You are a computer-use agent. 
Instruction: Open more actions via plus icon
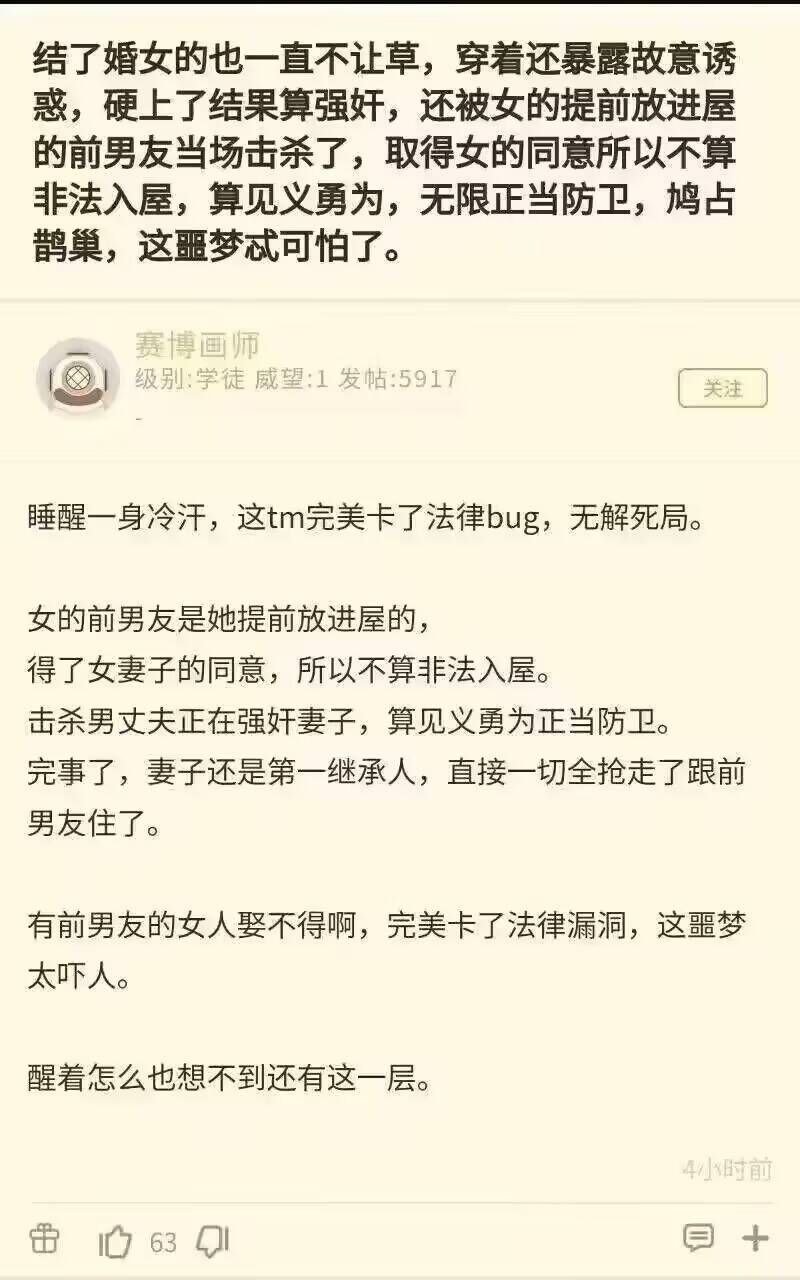755,1238
